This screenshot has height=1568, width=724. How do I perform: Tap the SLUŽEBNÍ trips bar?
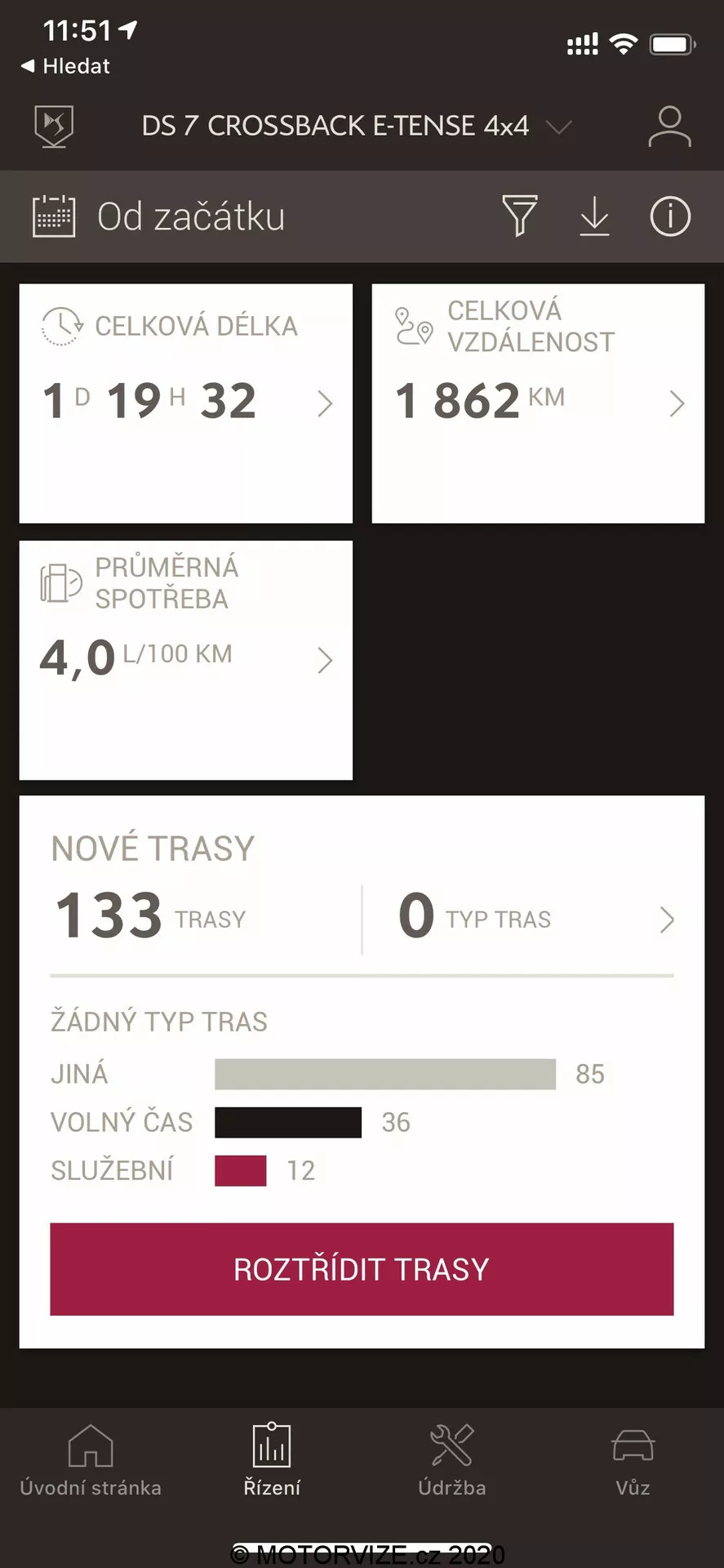click(240, 1170)
